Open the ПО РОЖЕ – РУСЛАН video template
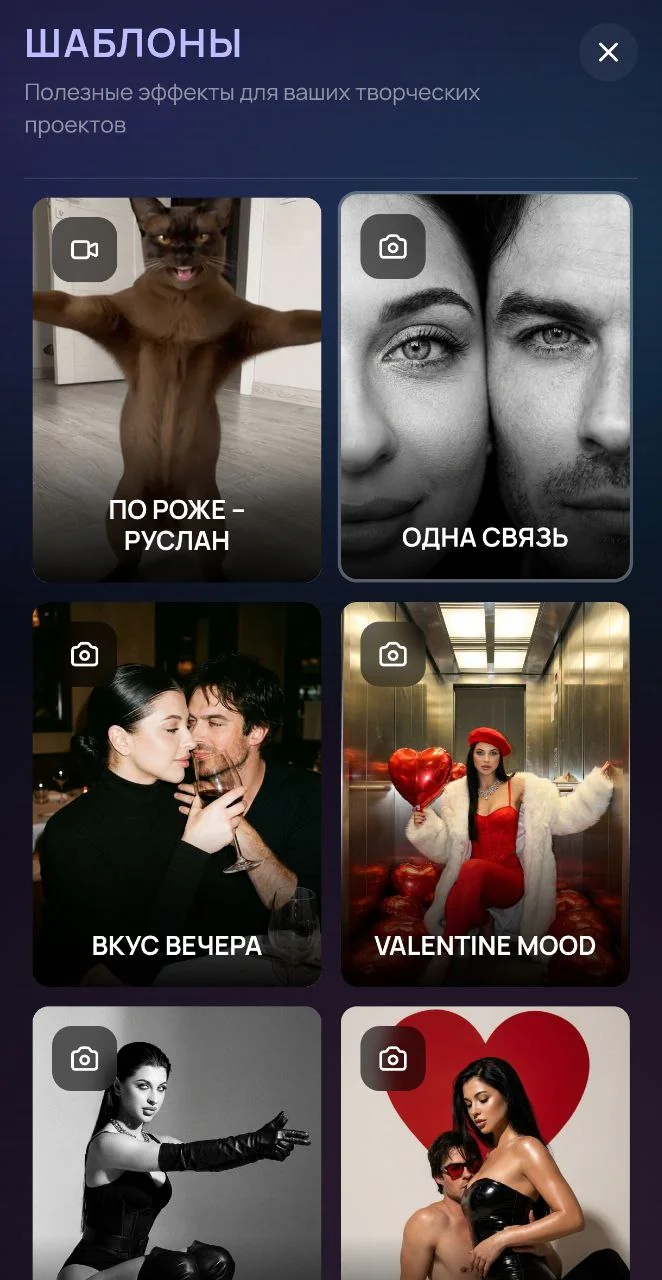 (177, 389)
